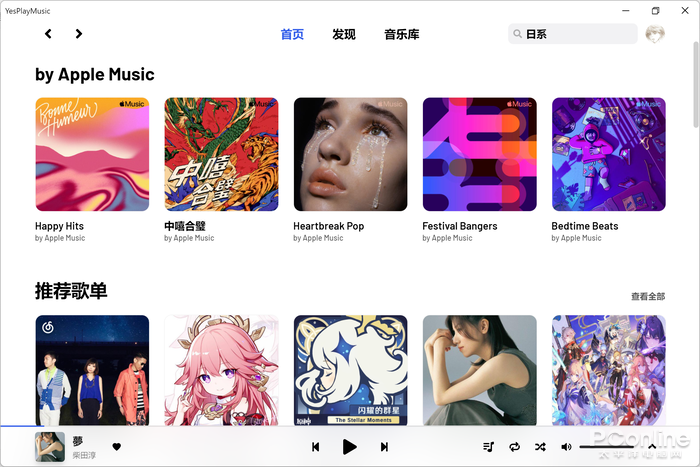
Task: Skip to the next track
Action: click(x=384, y=447)
